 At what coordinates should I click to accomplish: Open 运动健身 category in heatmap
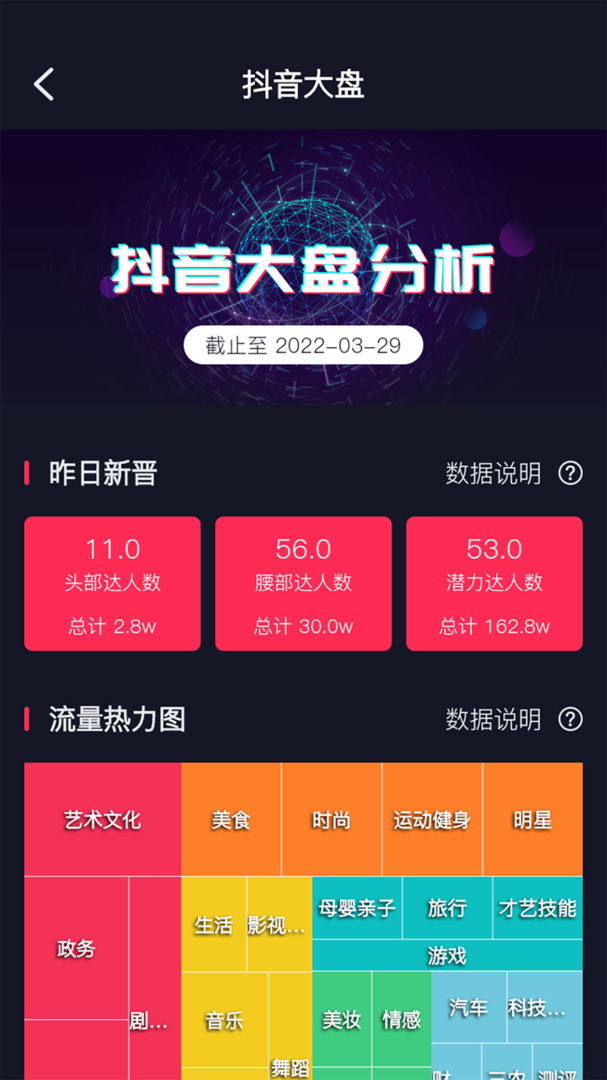[x=432, y=820]
